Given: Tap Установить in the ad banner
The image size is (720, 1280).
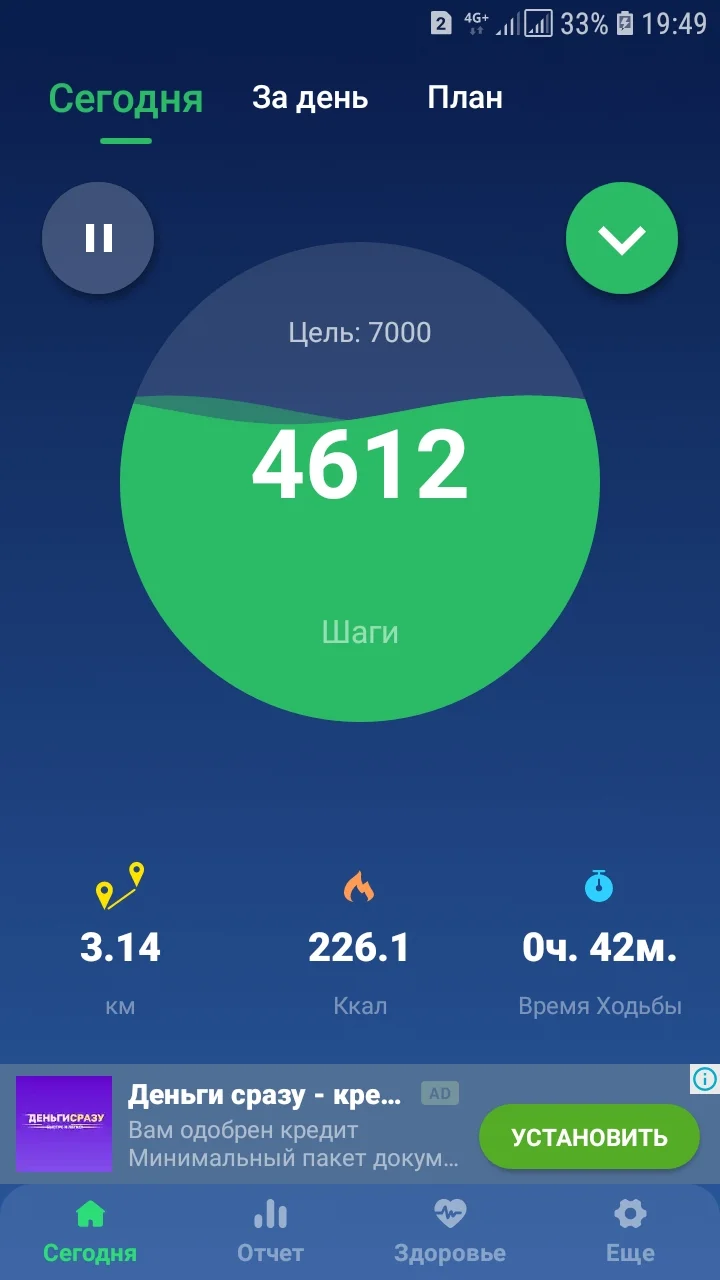Looking at the screenshot, I should (589, 1137).
